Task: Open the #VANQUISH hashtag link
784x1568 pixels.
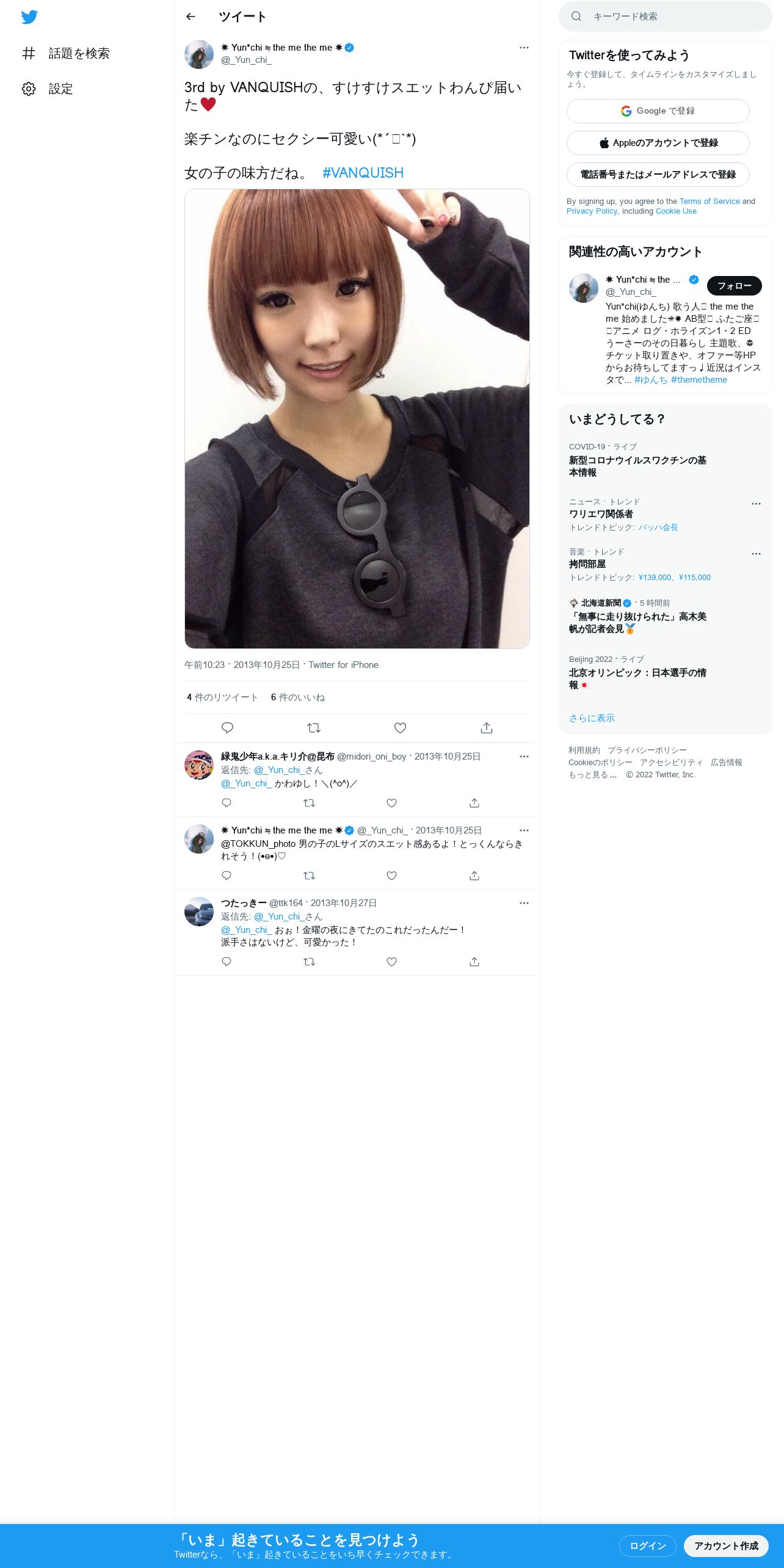Action: (x=363, y=173)
